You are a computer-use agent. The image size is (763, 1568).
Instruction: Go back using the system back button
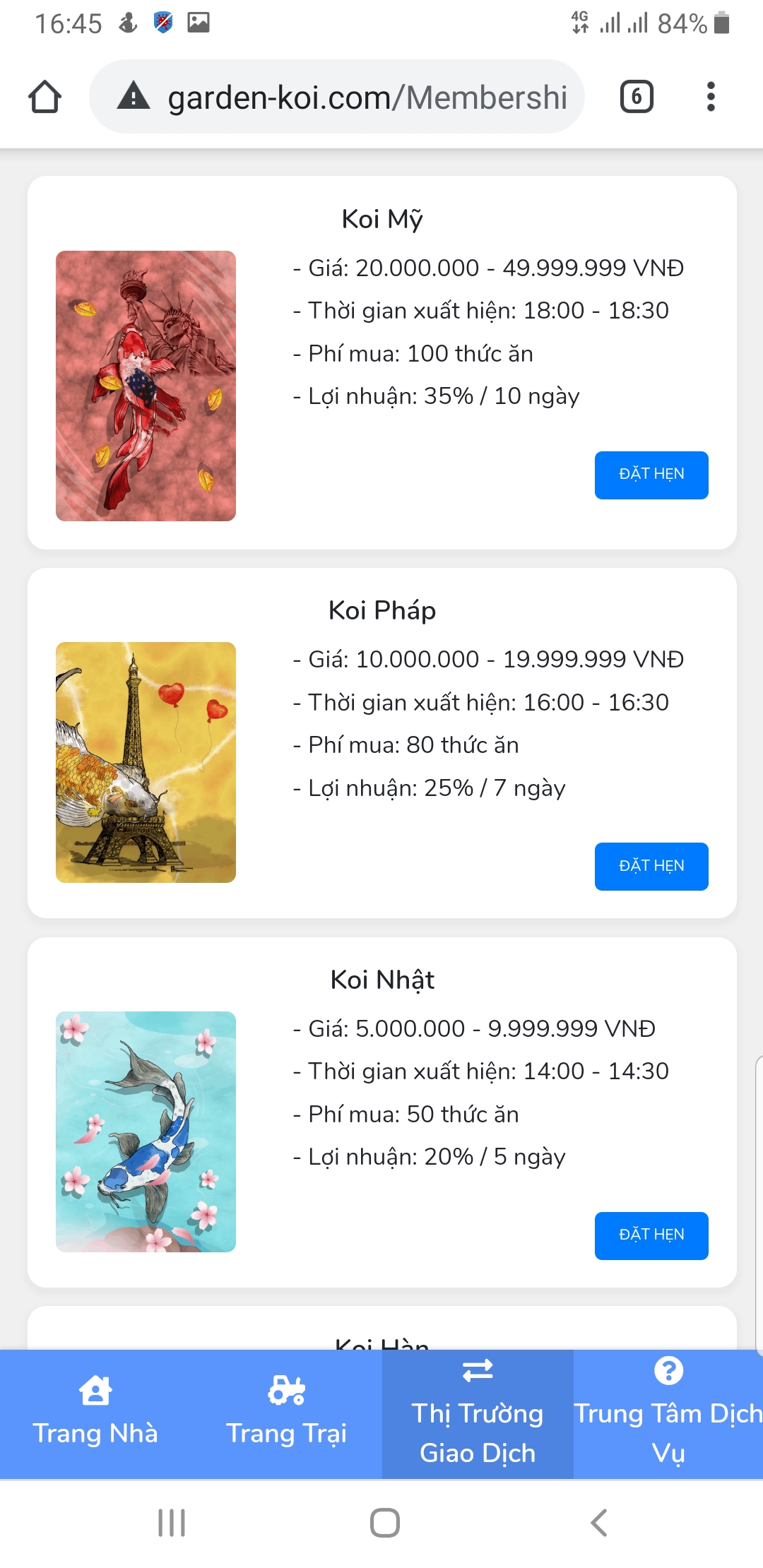click(x=598, y=1523)
